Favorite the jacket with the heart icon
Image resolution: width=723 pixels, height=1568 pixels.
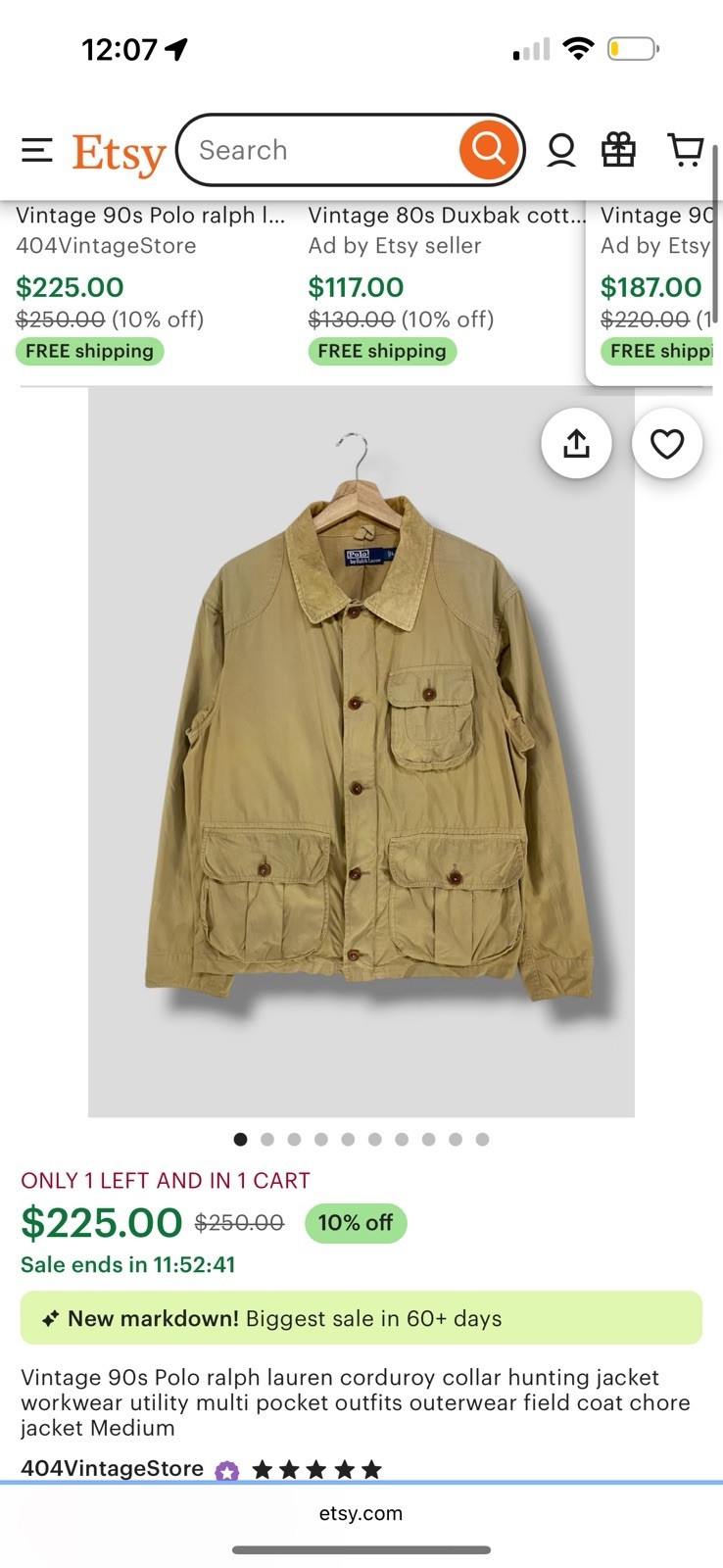point(667,443)
